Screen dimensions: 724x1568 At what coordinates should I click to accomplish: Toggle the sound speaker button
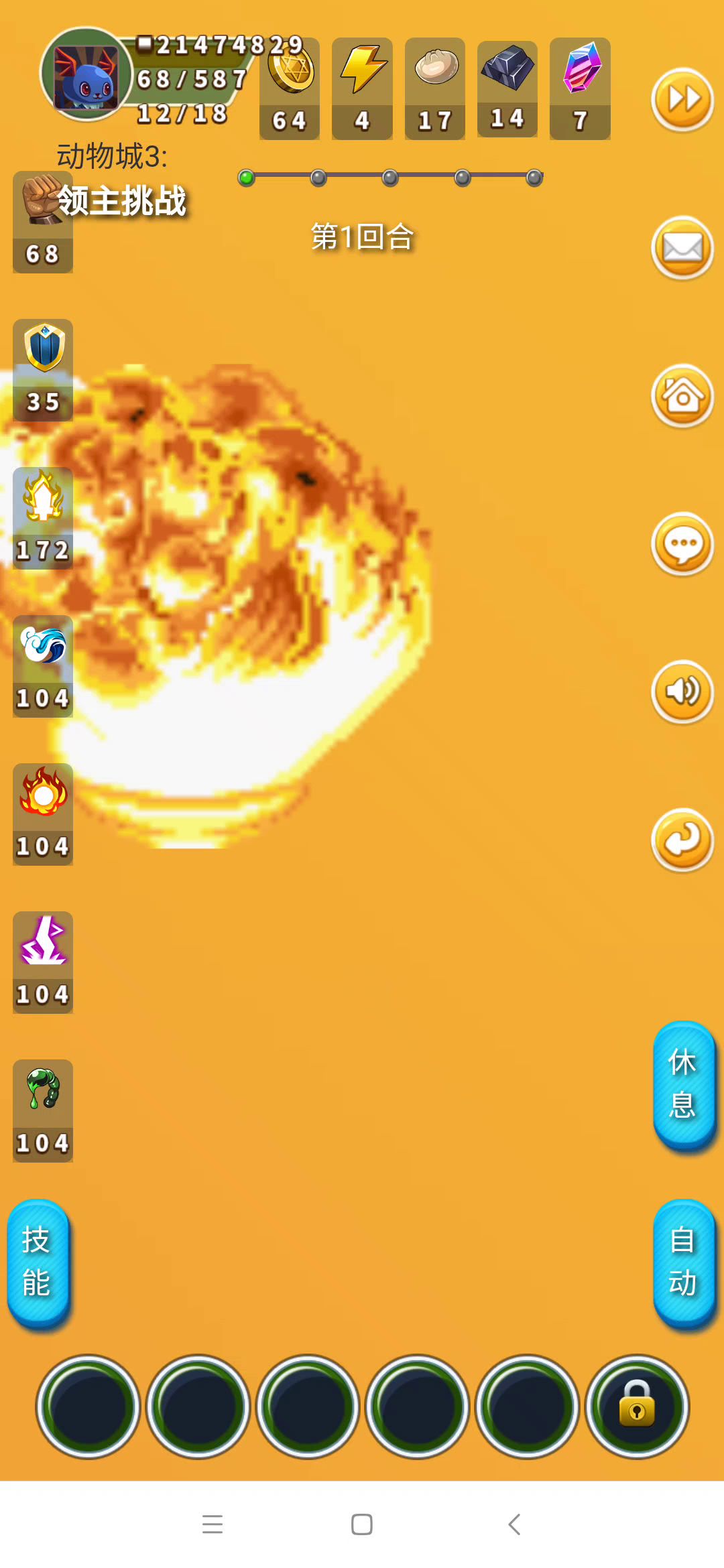click(682, 692)
